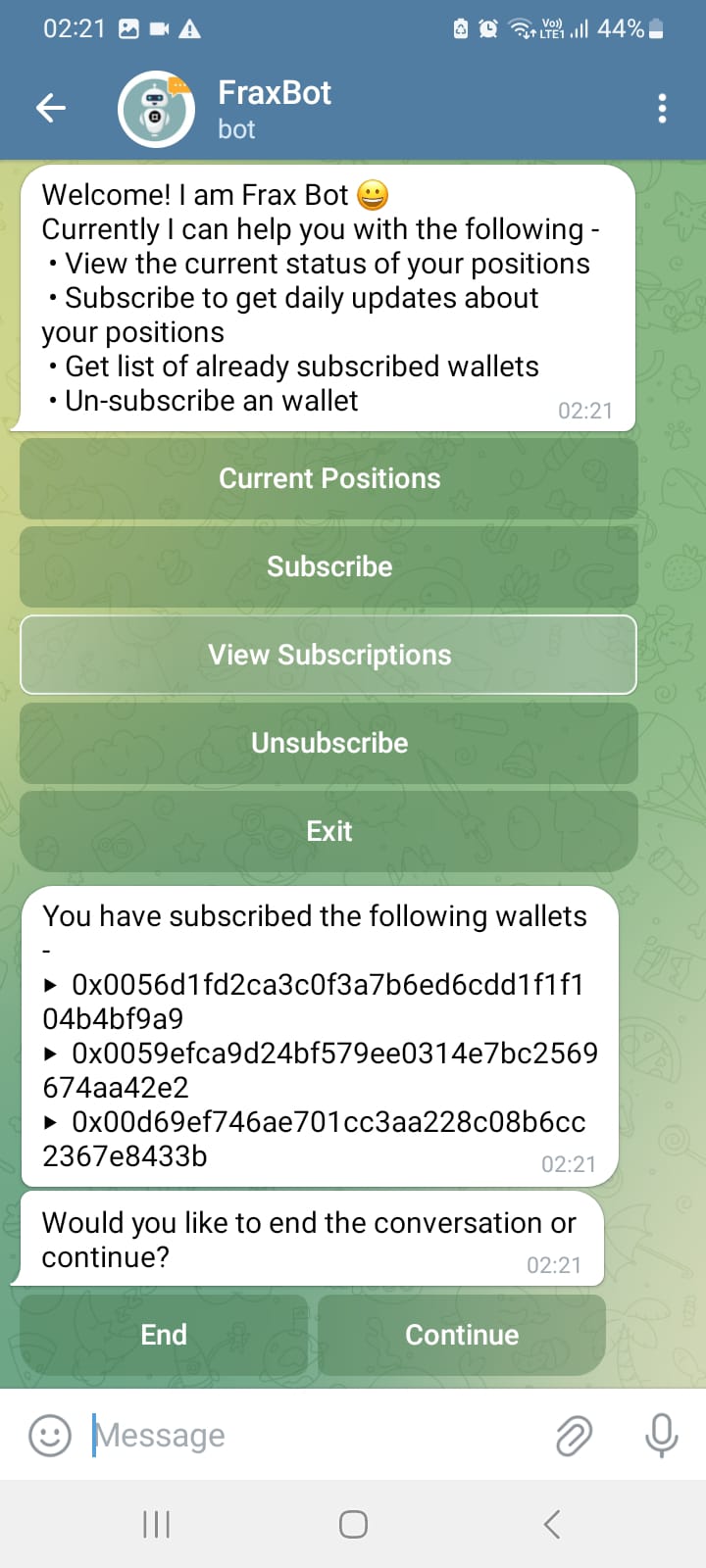
Task: Tap the Subscribe bot button
Action: point(328,566)
